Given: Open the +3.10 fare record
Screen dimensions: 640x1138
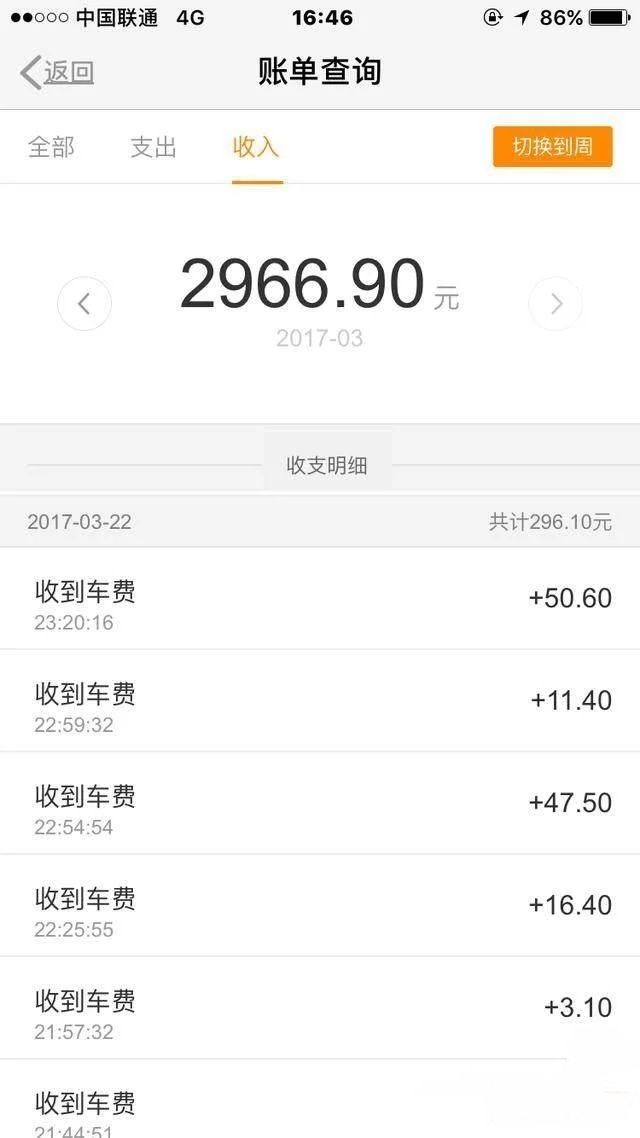Looking at the screenshot, I should pos(320,1007).
